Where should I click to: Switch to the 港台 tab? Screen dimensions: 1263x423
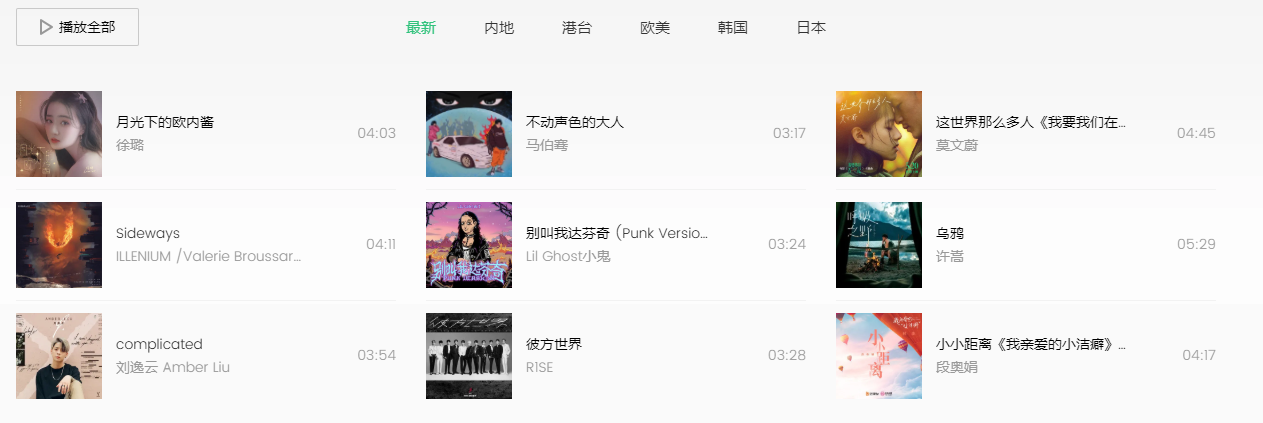577,28
